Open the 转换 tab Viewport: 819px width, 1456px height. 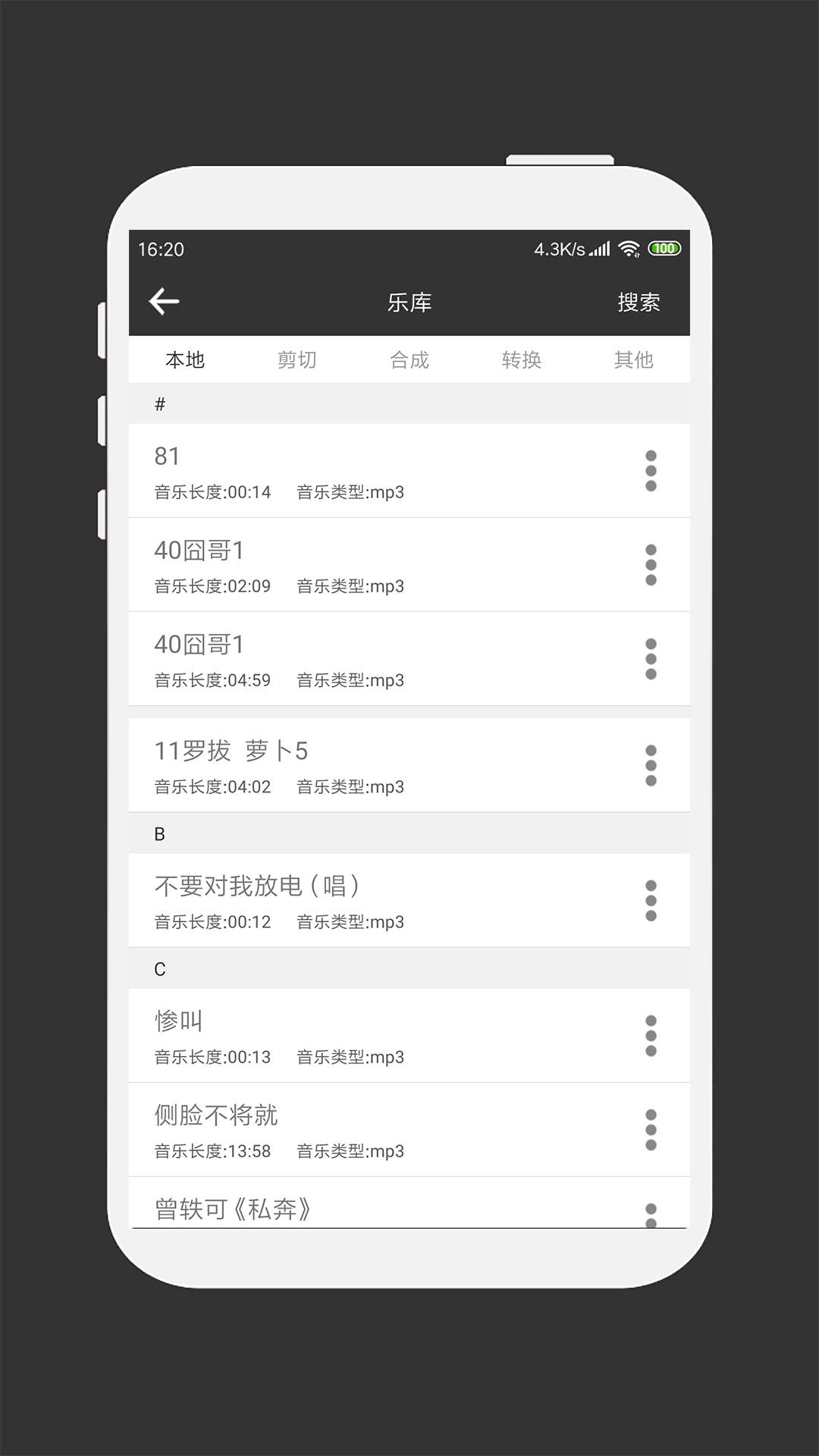pos(522,360)
